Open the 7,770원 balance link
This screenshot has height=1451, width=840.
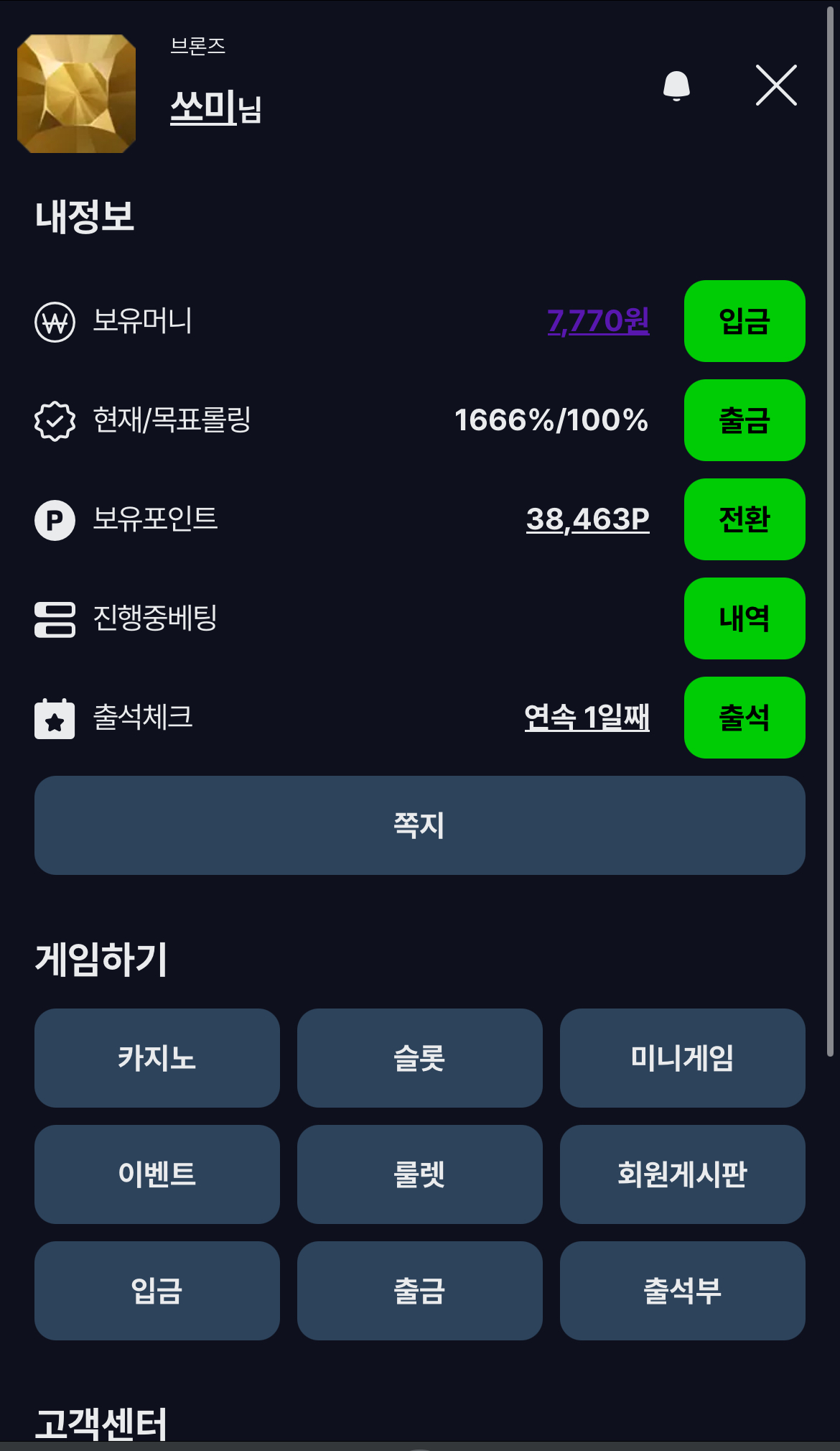tap(599, 321)
